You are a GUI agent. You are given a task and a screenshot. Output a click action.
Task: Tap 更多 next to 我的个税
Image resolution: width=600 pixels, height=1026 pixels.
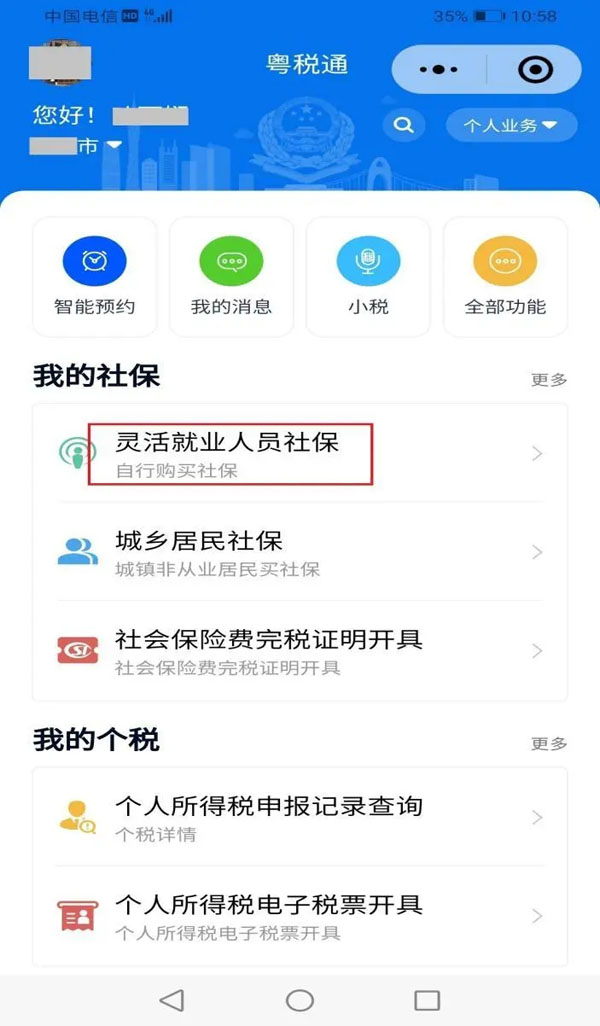(x=549, y=743)
